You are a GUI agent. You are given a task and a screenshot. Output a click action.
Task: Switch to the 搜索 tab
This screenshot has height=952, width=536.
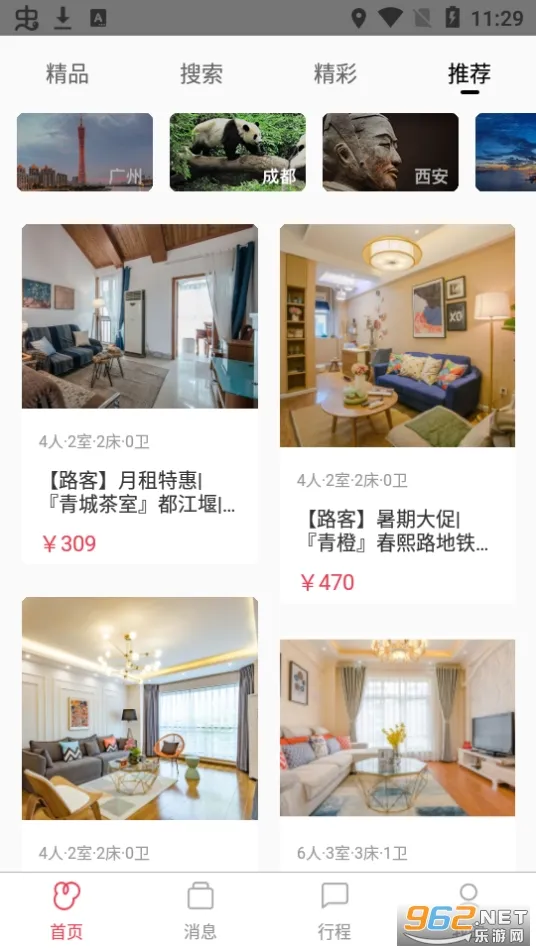click(201, 73)
